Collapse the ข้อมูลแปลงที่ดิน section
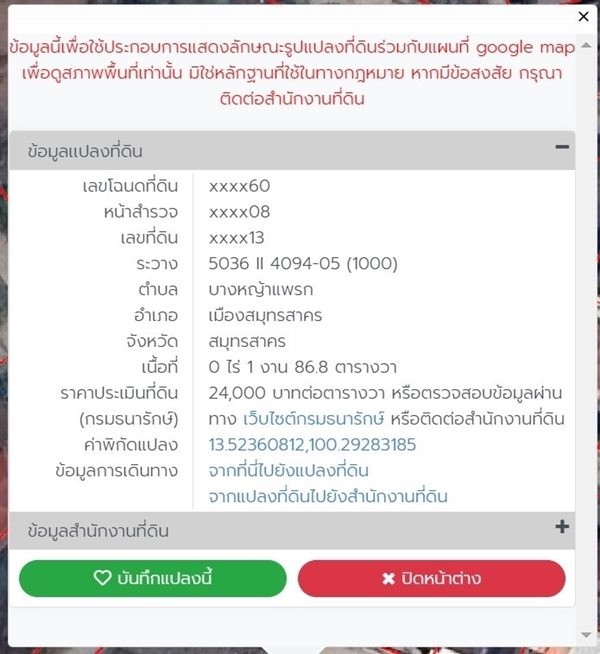The width and height of the screenshot is (600, 654). tap(562, 147)
